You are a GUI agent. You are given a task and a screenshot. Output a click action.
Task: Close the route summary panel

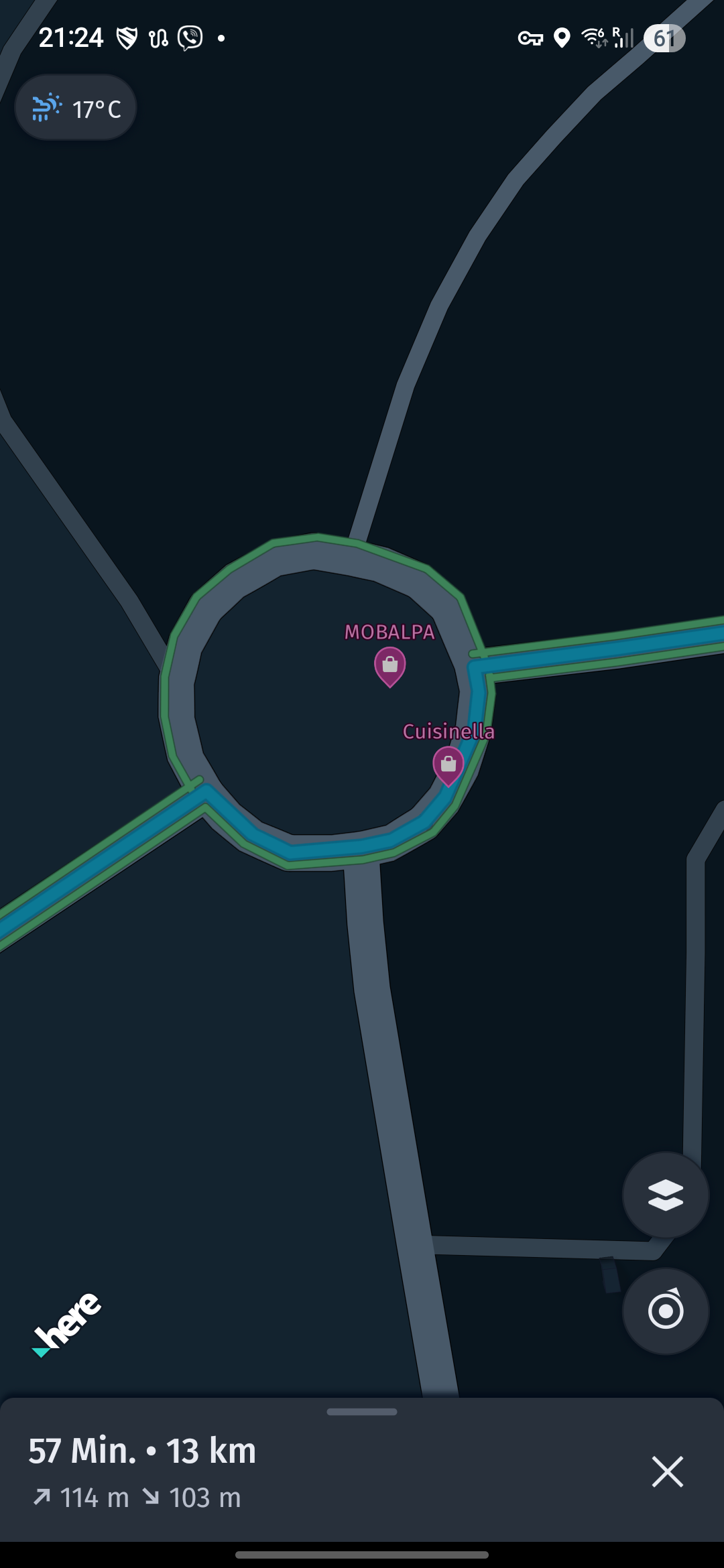[667, 1472]
